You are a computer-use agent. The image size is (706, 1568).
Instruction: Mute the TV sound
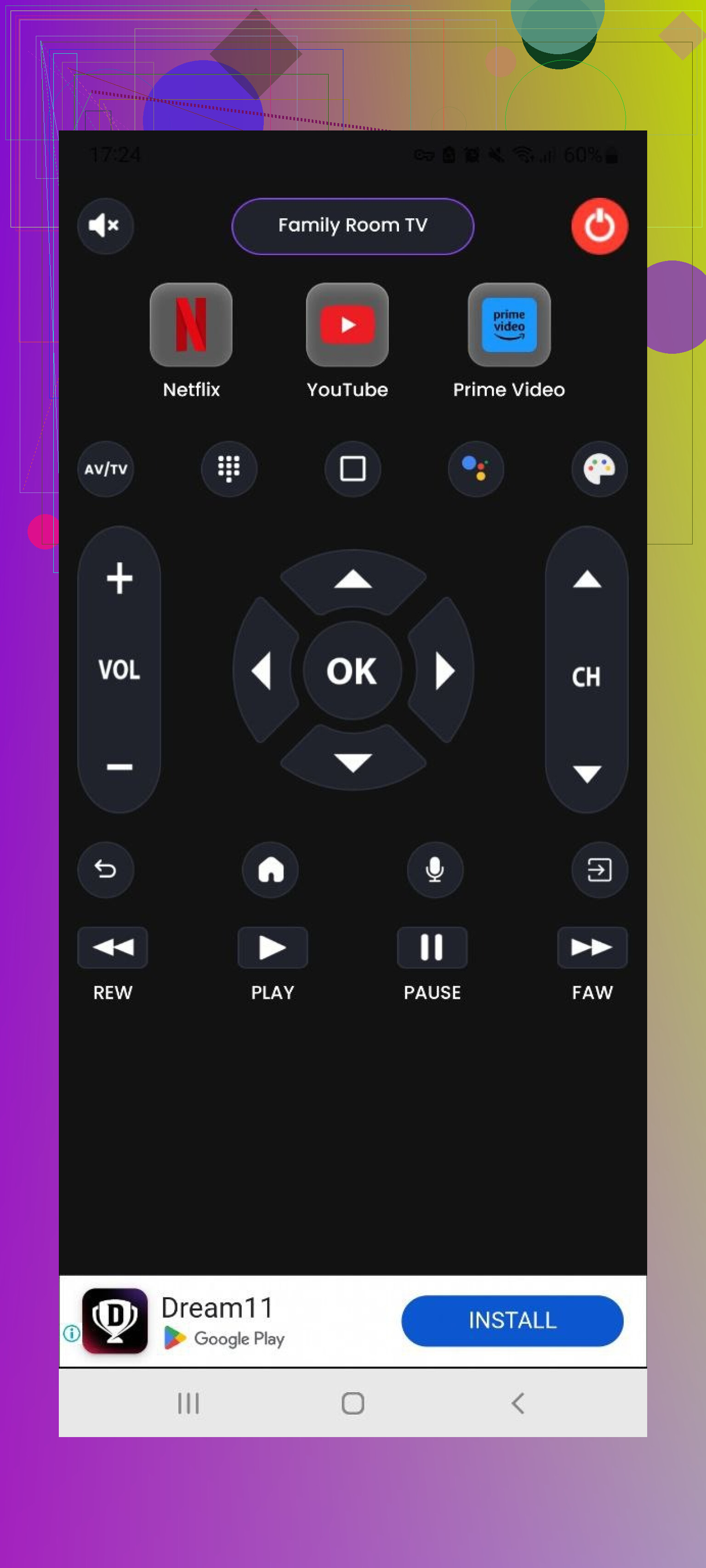[105, 226]
